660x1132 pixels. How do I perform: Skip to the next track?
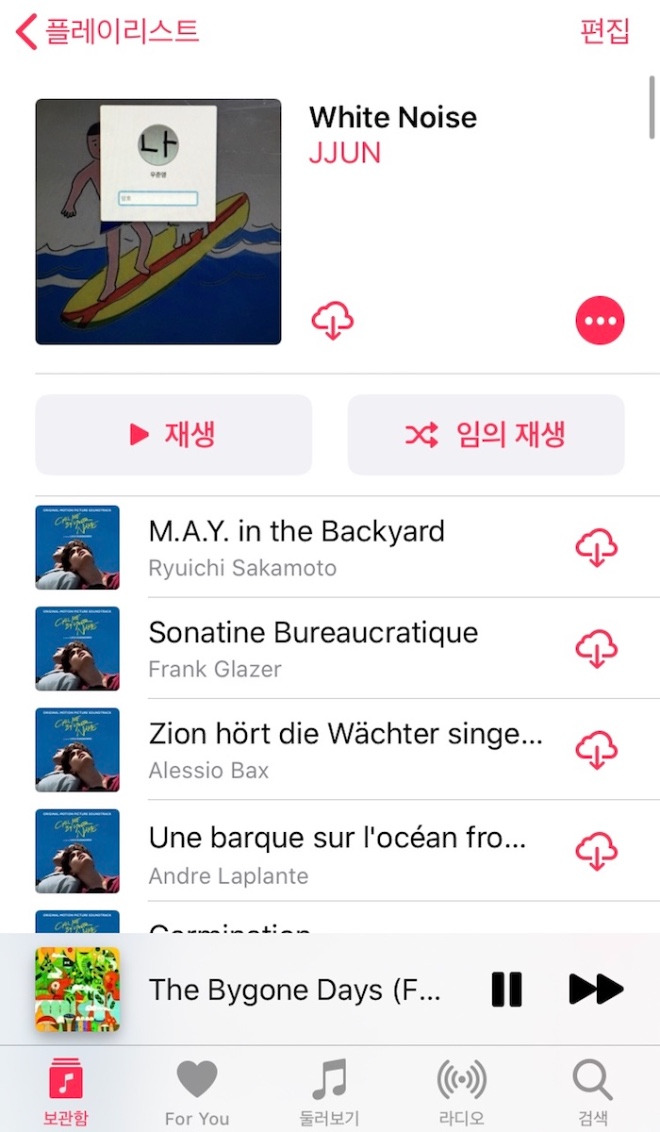click(595, 990)
